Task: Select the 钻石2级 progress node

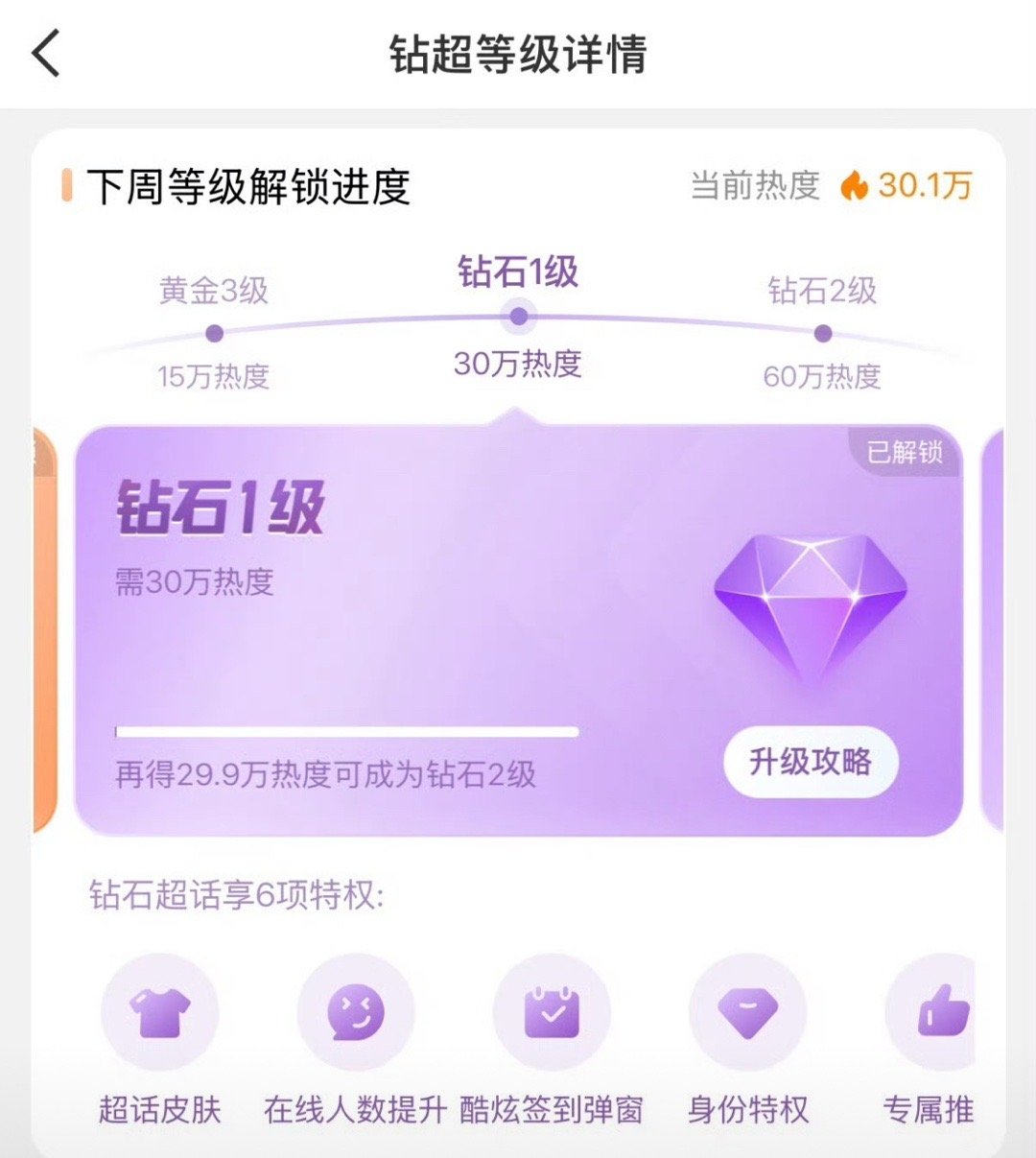Action: [823, 333]
